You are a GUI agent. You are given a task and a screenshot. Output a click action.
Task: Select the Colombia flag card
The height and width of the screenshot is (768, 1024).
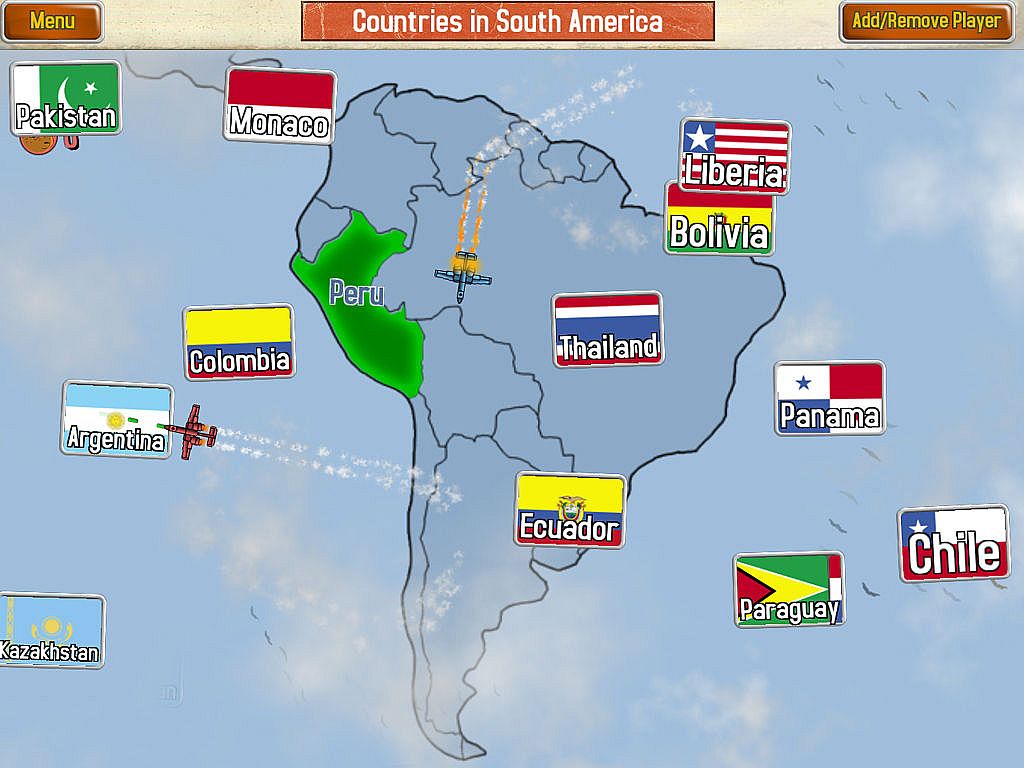click(239, 343)
